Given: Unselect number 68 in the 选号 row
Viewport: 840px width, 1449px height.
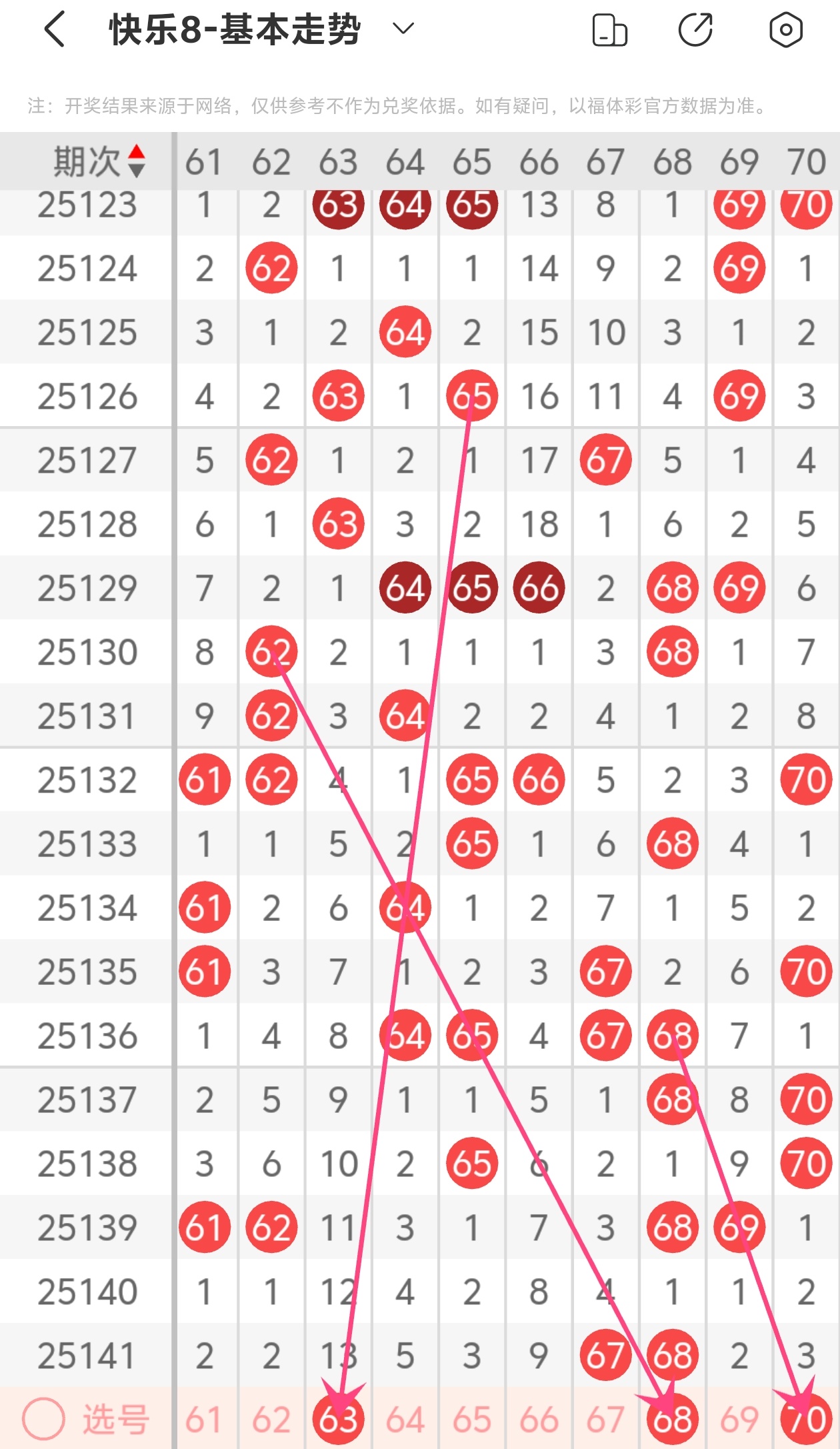Looking at the screenshot, I should click(x=672, y=1420).
